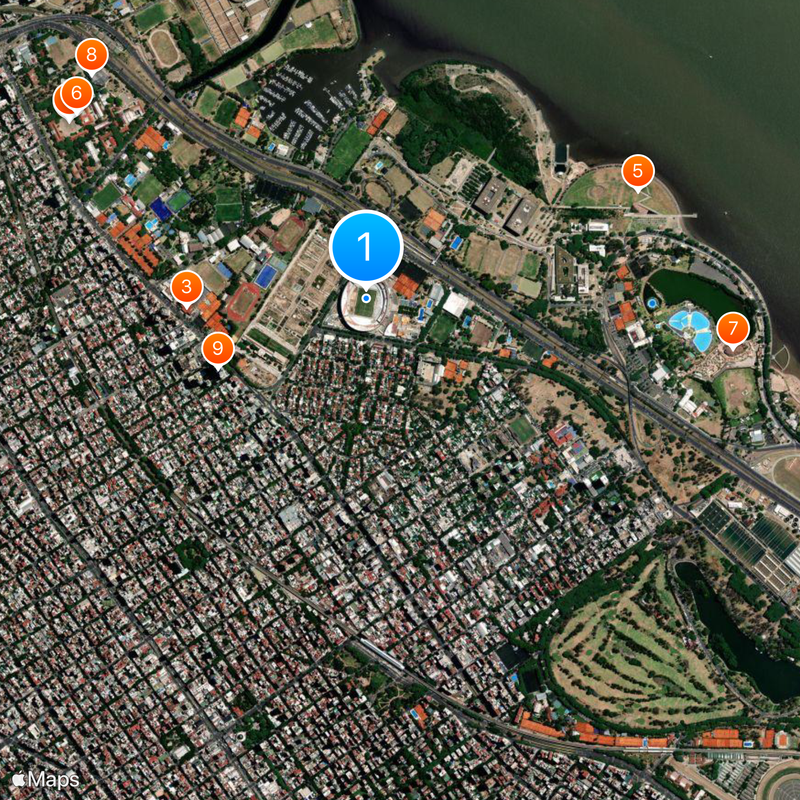Choose map marker number 6
Image resolution: width=800 pixels, height=800 pixels.
point(77,94)
